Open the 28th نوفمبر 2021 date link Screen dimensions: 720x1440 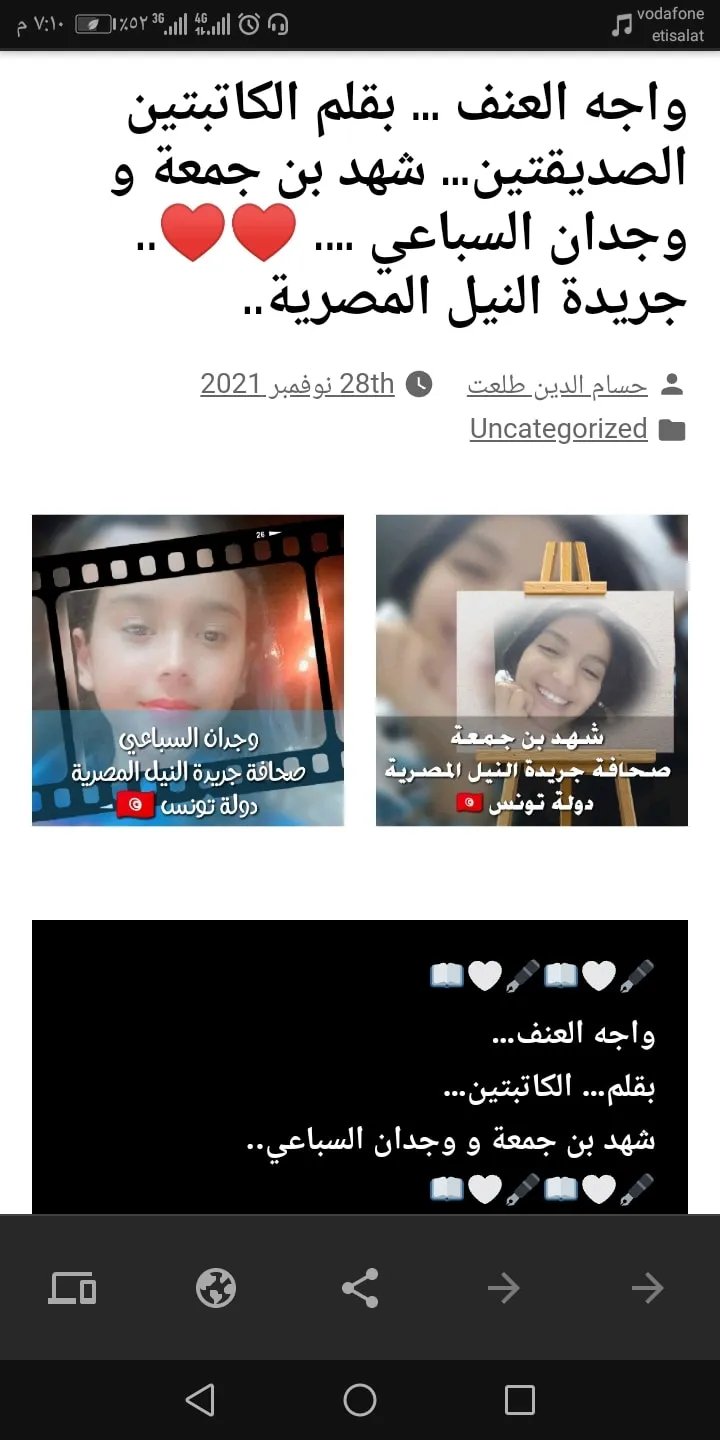point(298,384)
